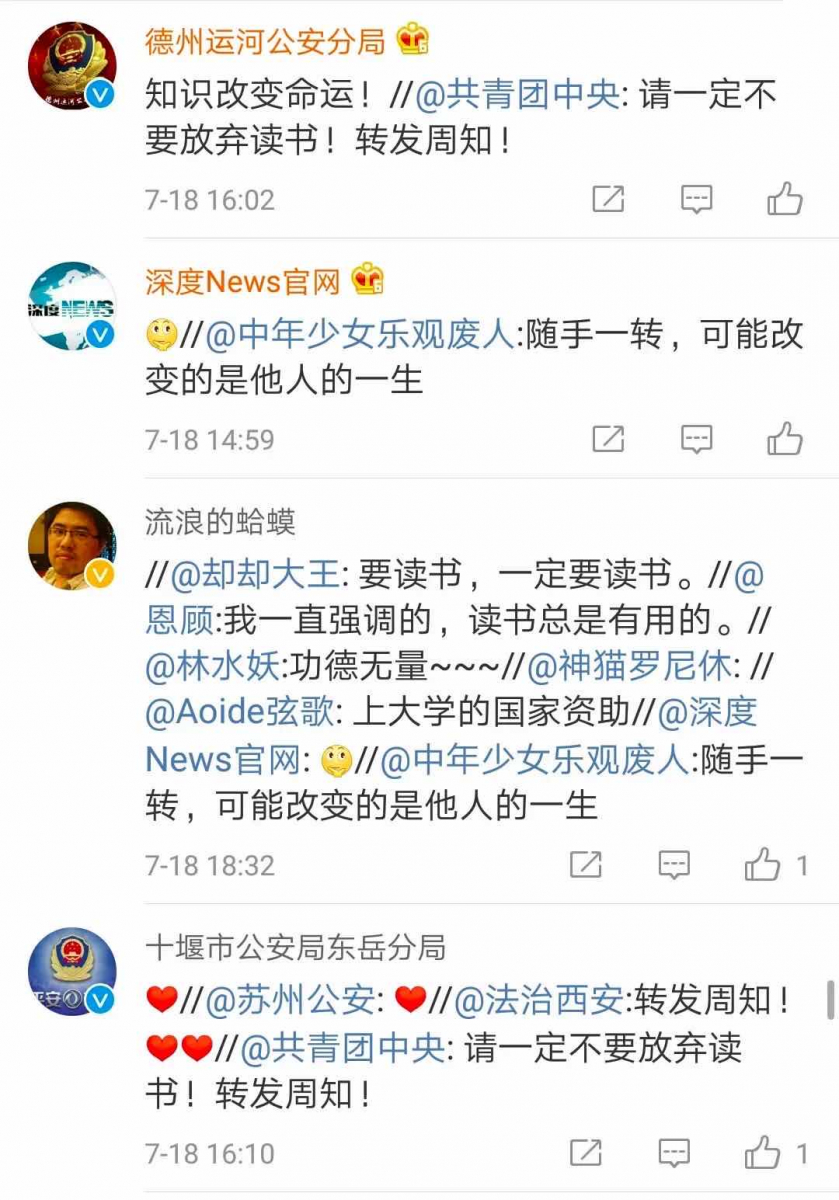Comment on 十堰市公安局东岳分局's post
This screenshot has height=1200, width=839.
[x=674, y=1153]
